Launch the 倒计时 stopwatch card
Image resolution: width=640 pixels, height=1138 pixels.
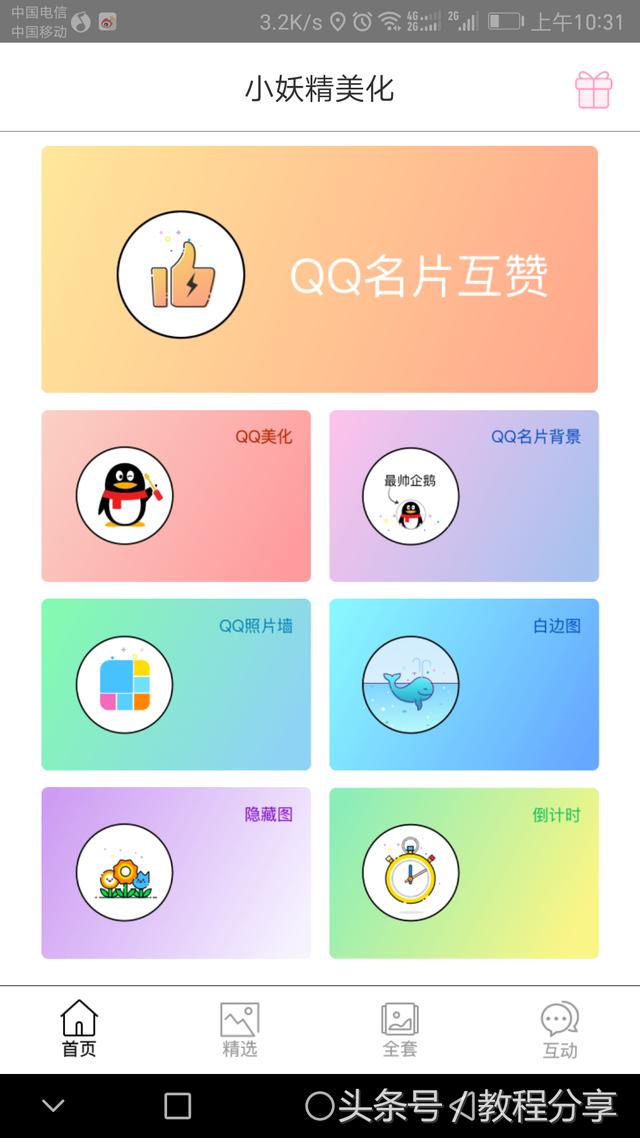464,873
